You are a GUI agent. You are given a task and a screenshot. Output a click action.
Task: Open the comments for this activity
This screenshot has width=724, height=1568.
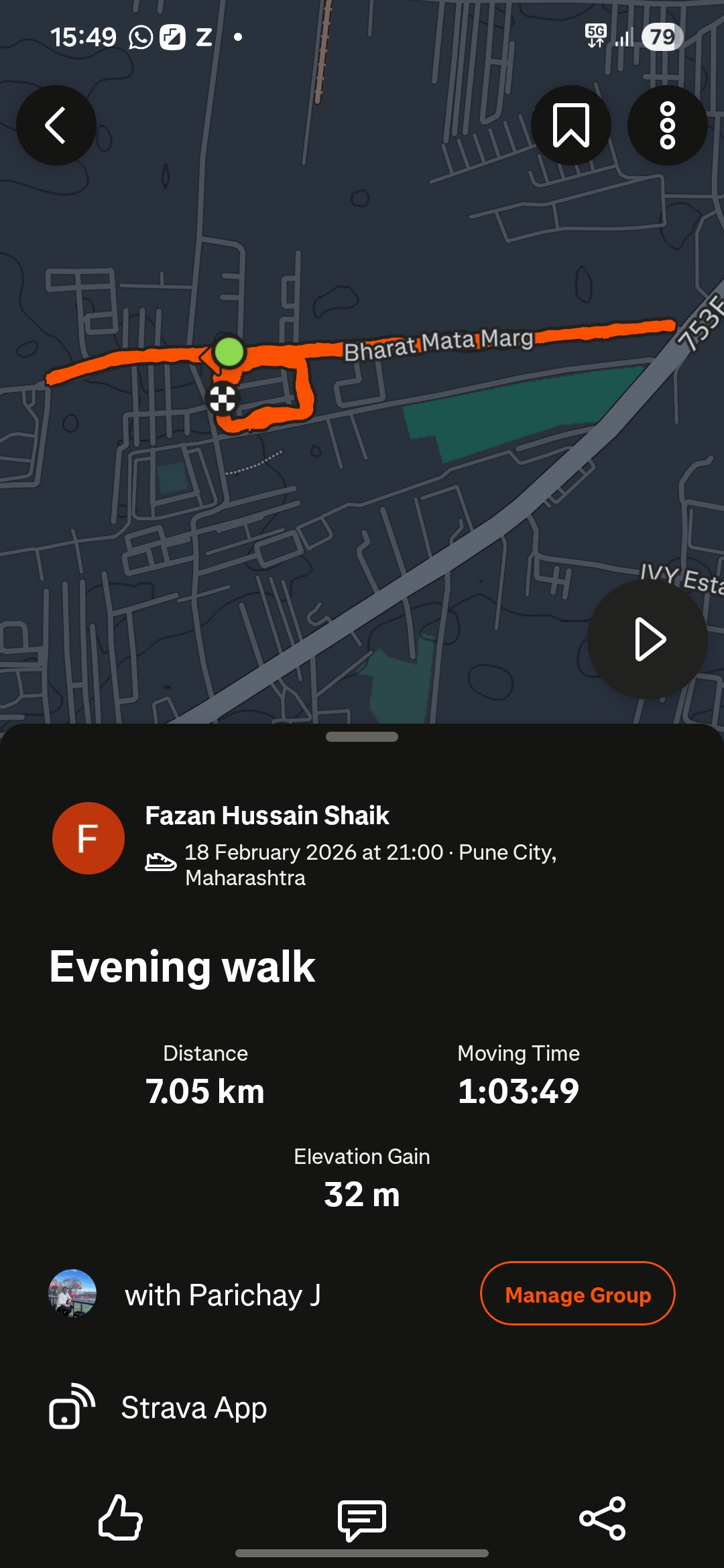point(362,1519)
